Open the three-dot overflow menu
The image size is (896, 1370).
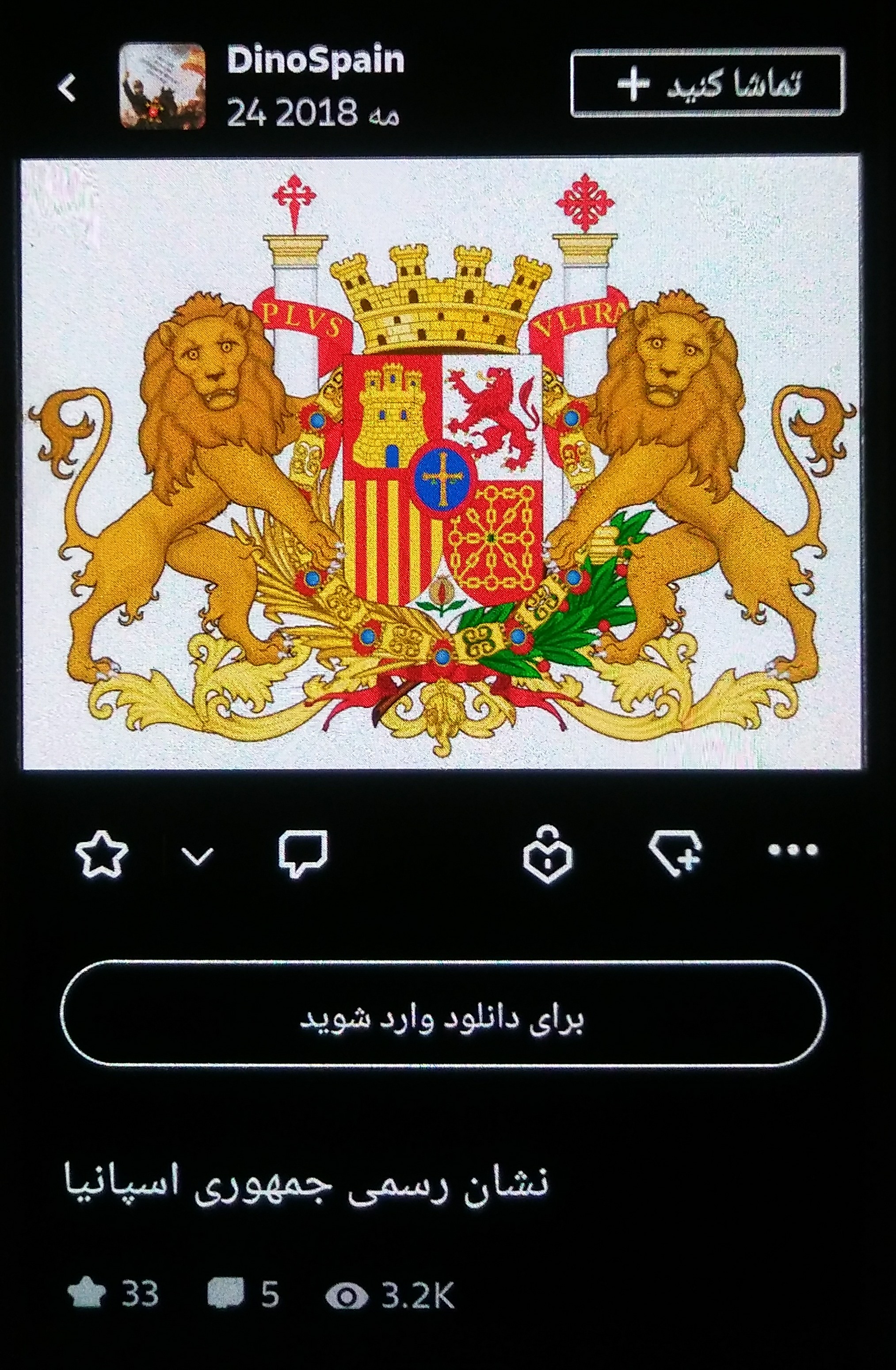pyautogui.click(x=793, y=850)
